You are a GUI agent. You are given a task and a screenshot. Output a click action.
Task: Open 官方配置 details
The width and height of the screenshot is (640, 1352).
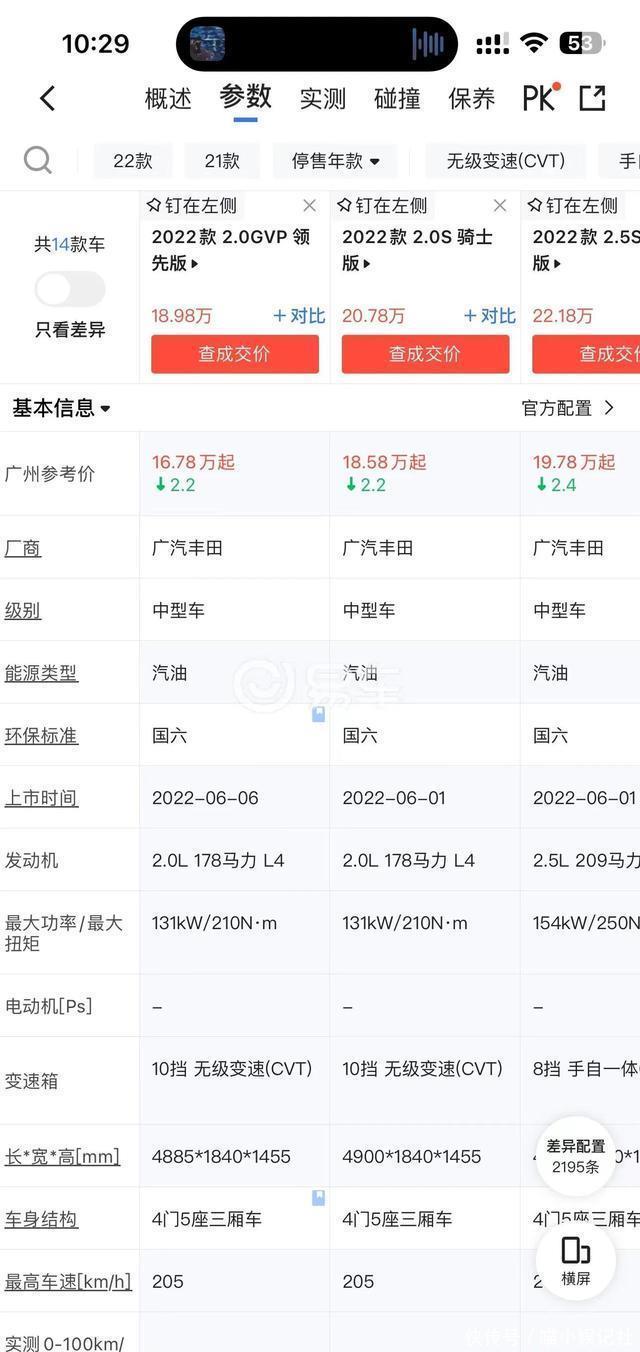[x=568, y=408]
